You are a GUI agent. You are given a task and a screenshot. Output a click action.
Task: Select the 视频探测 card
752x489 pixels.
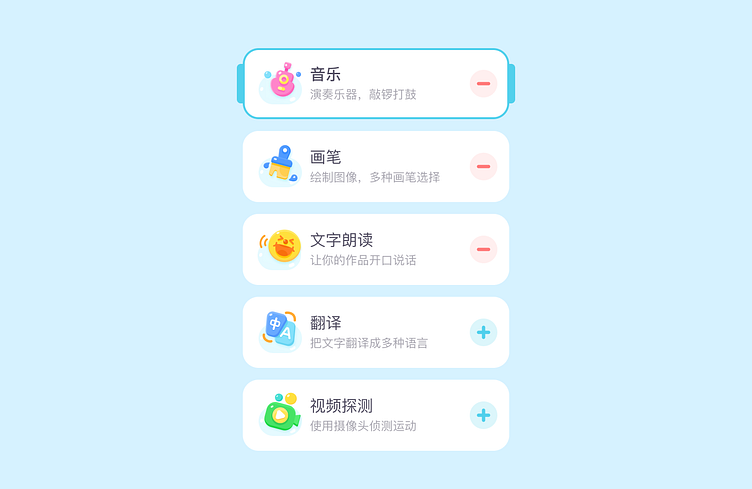pos(370,415)
